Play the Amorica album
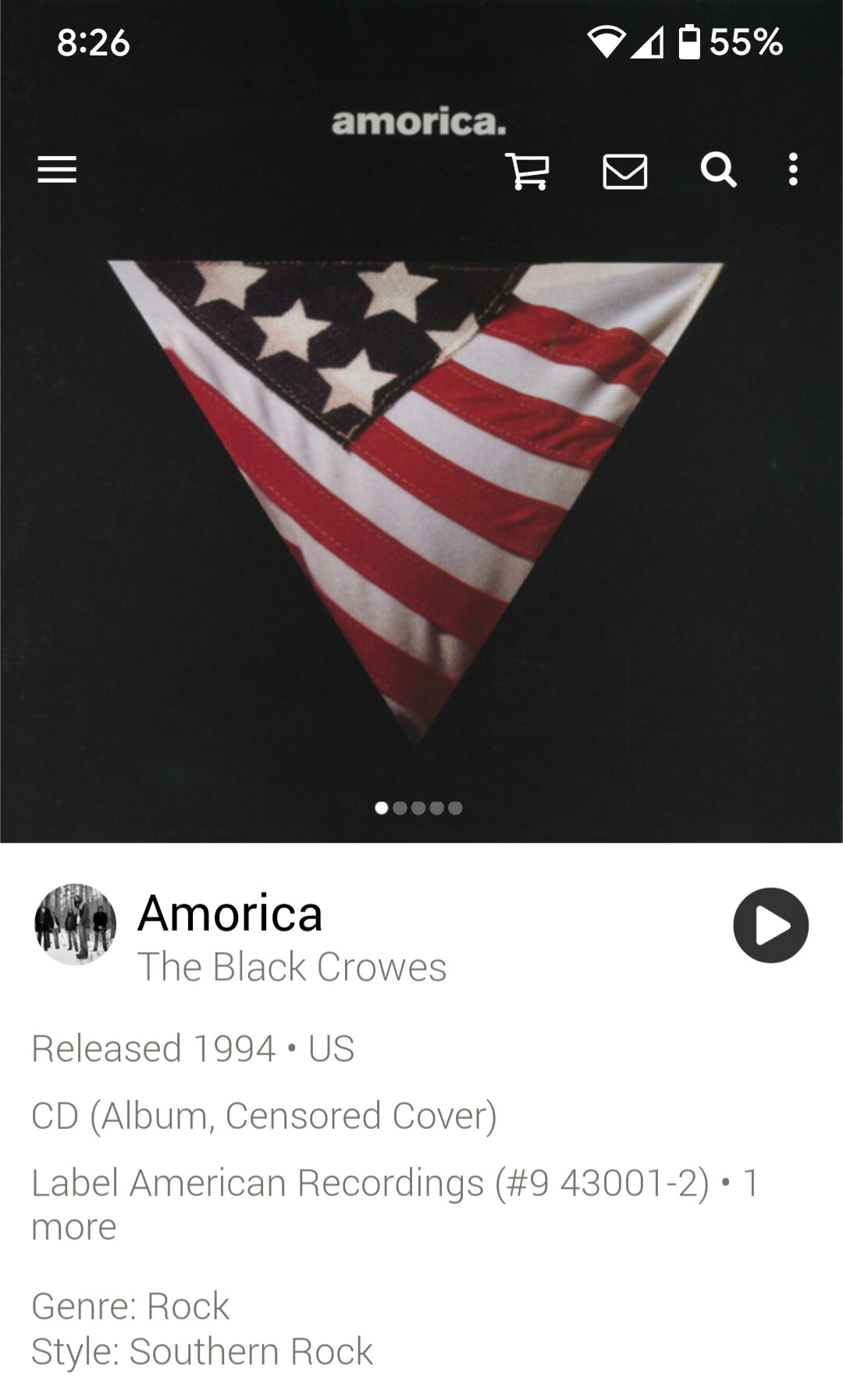 771,925
